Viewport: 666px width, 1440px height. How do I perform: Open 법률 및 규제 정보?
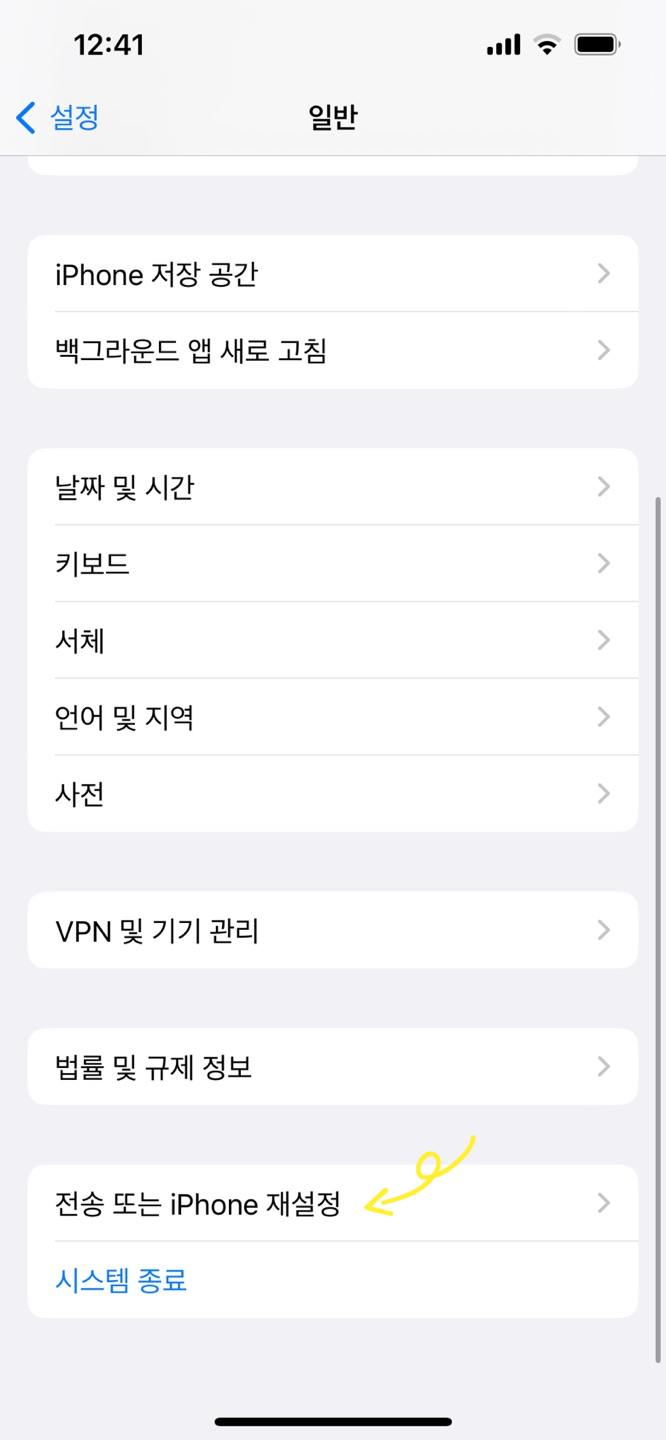332,1067
